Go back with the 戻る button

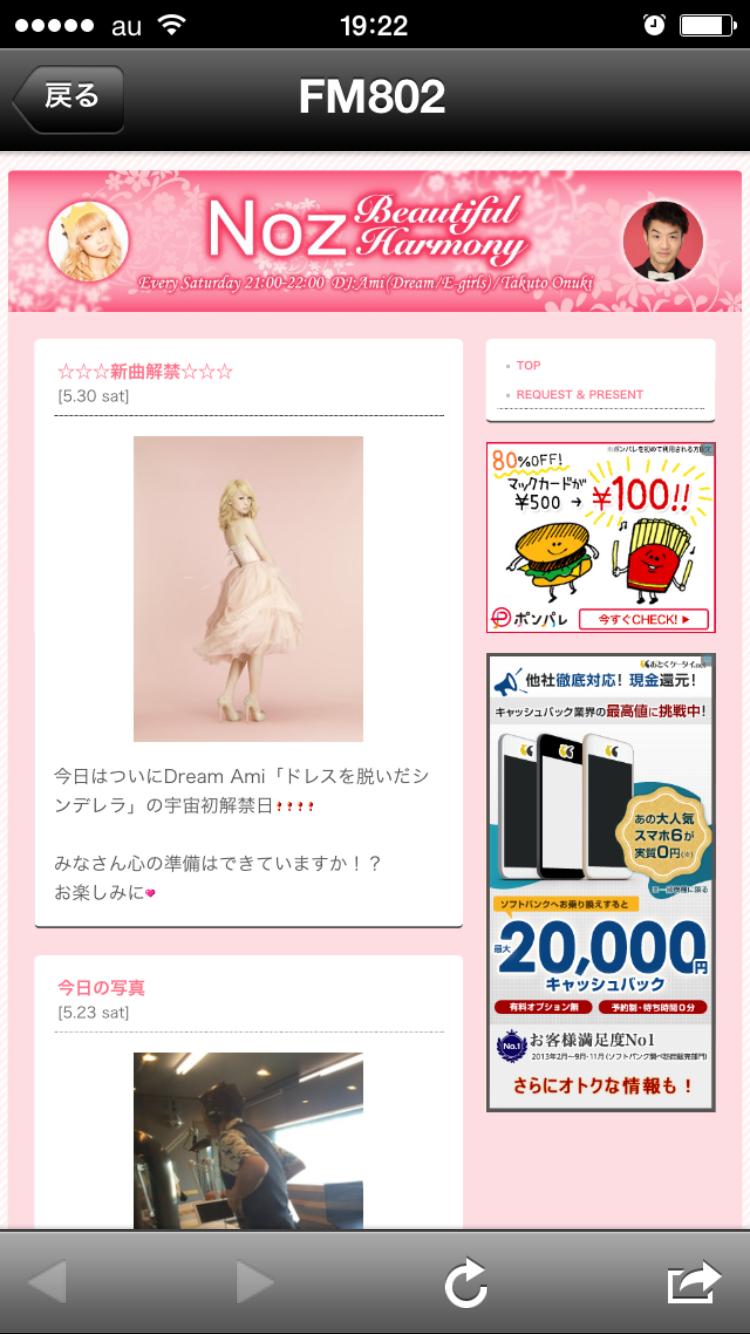(68, 98)
